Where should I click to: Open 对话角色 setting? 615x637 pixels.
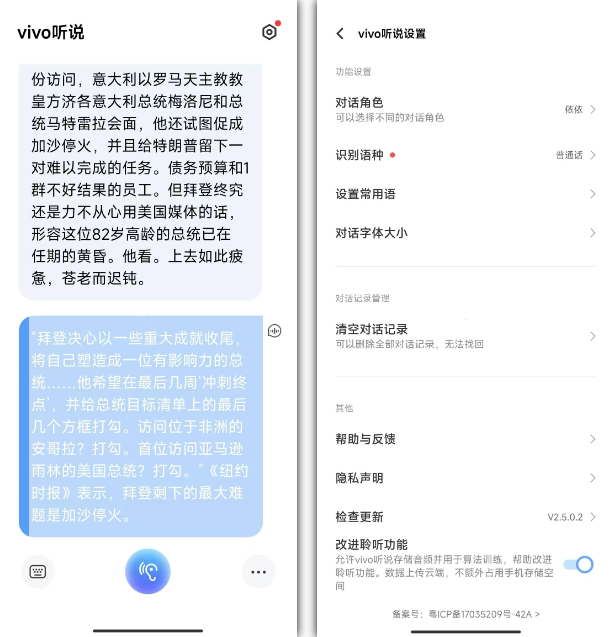click(x=465, y=109)
